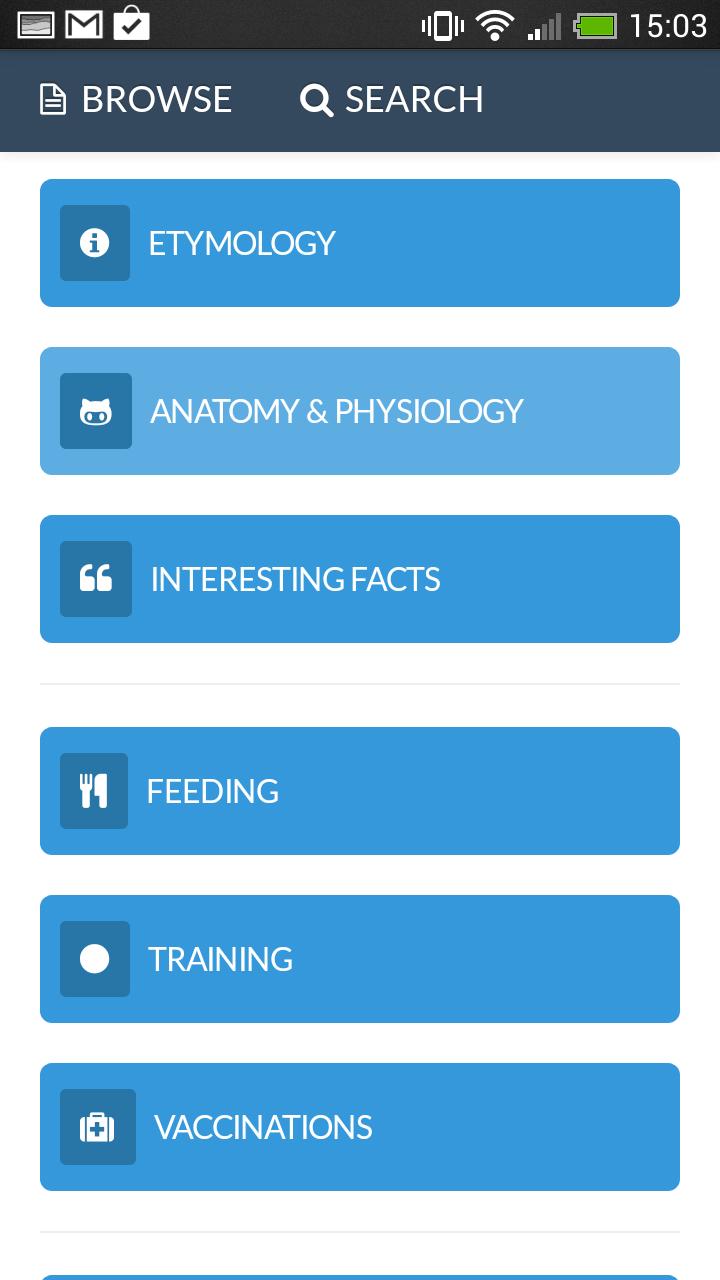Select Anatomy & Physiology
The image size is (720, 1280).
coord(360,411)
